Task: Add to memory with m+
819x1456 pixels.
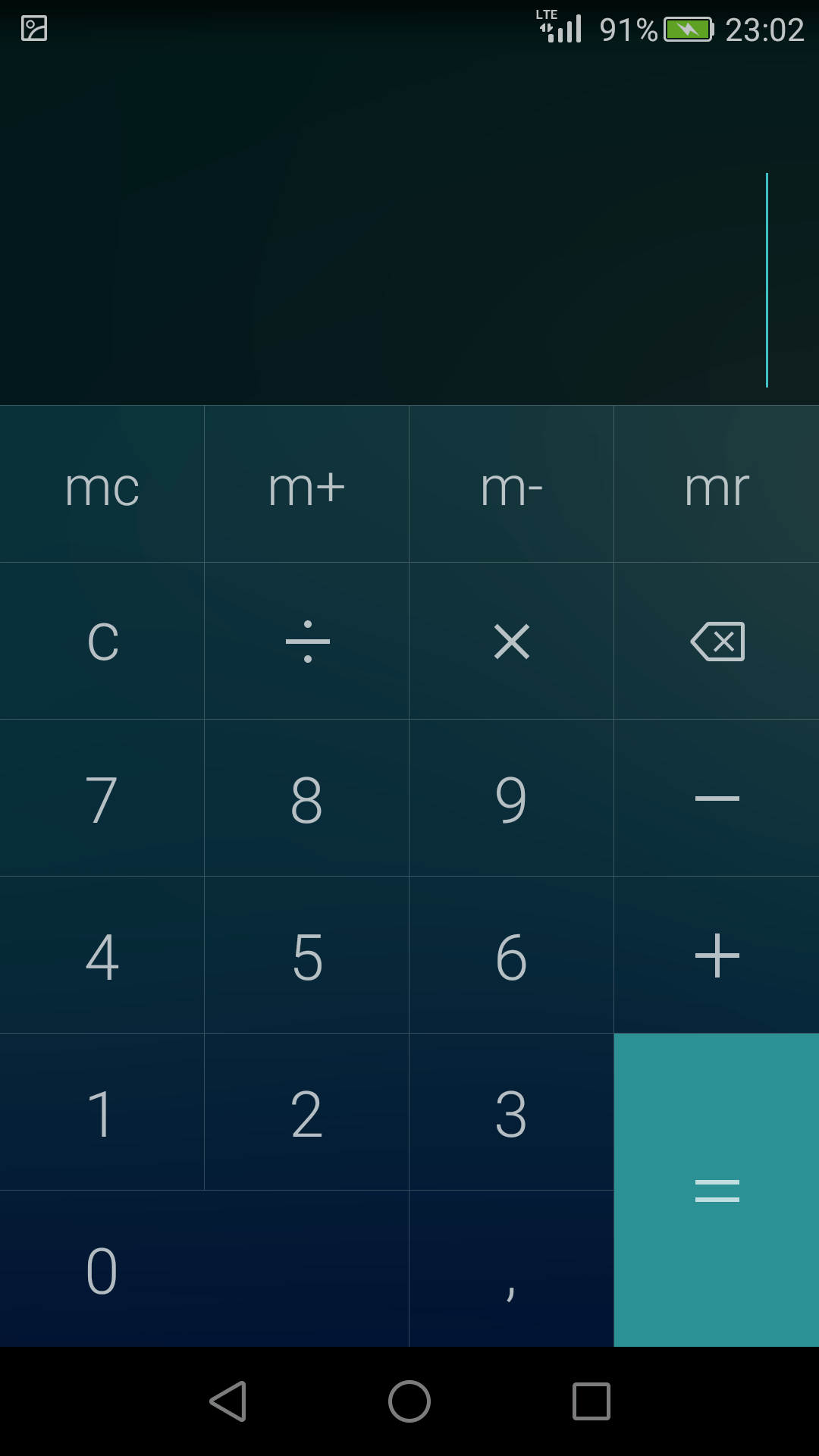Action: tap(306, 485)
